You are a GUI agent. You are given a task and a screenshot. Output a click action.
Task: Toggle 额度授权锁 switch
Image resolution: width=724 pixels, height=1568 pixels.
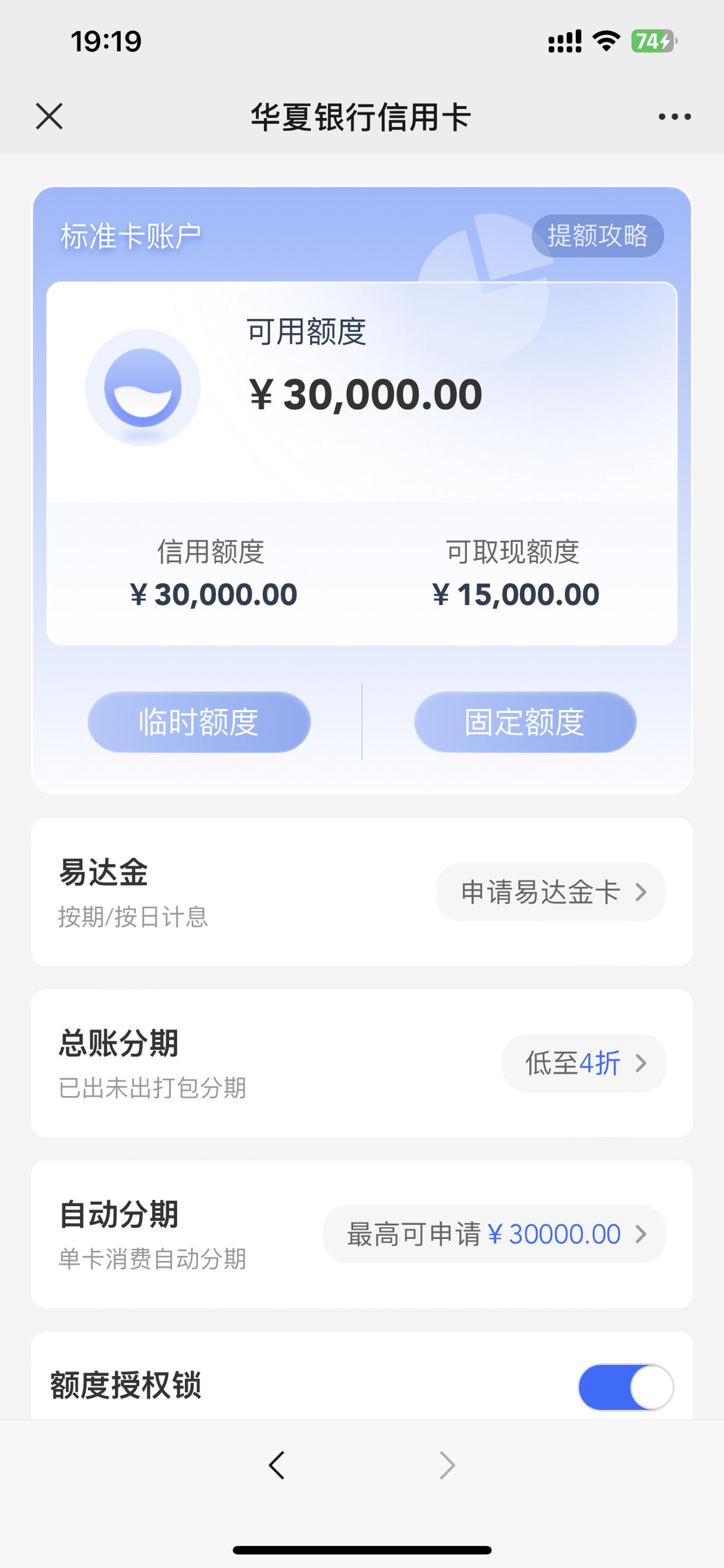tap(625, 1387)
